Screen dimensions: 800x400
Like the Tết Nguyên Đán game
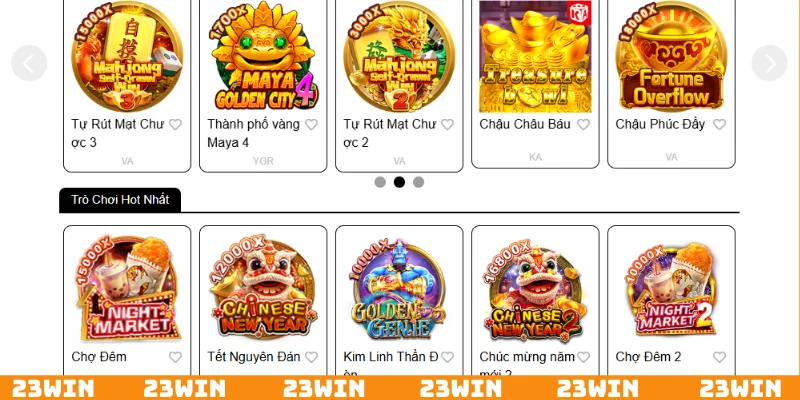[x=311, y=357]
